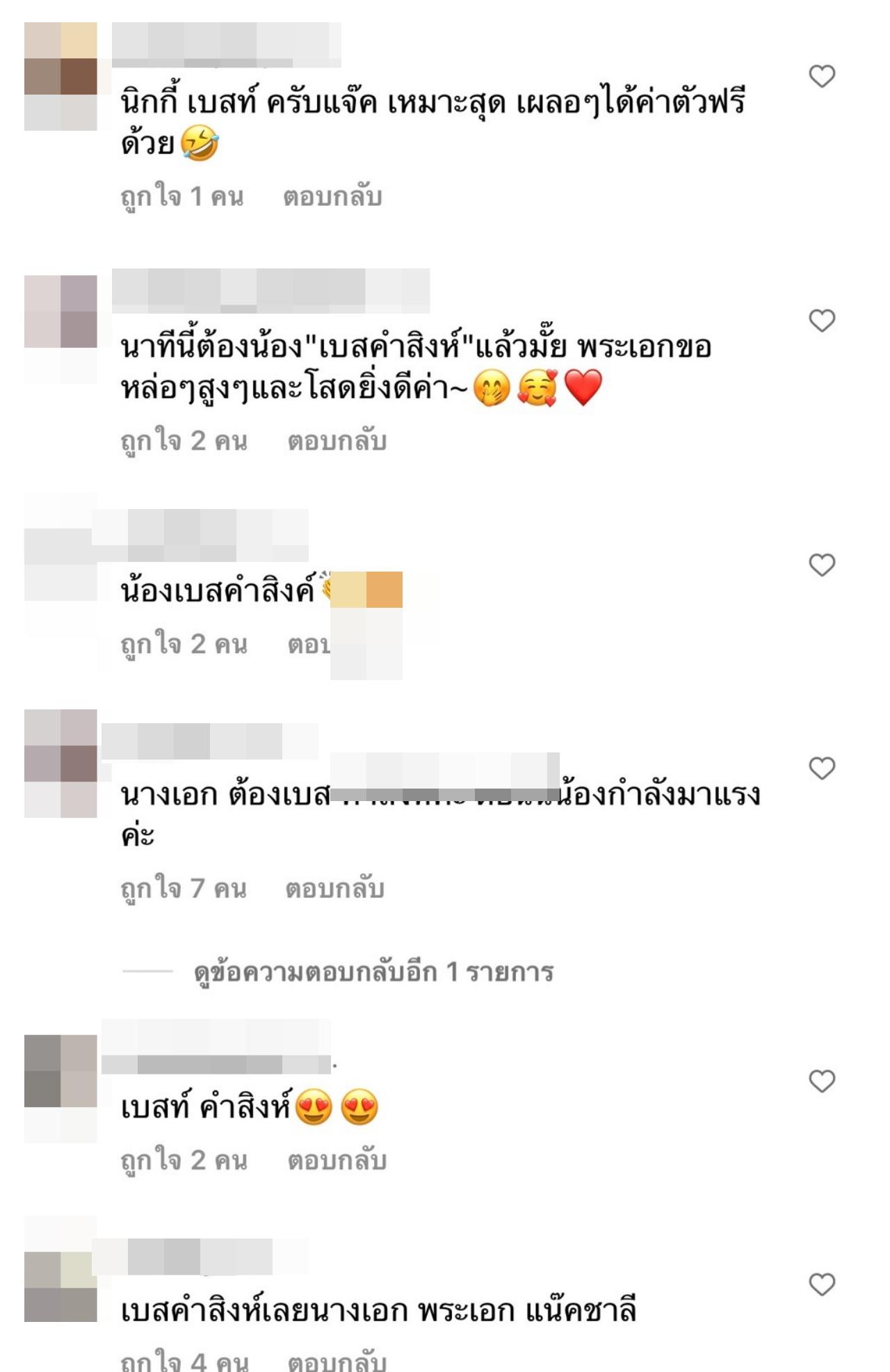Image resolution: width=890 pixels, height=1372 pixels.
Task: Expand ดูข้อความตอบกลับอีก 1 รายการ replies
Action: click(x=373, y=971)
